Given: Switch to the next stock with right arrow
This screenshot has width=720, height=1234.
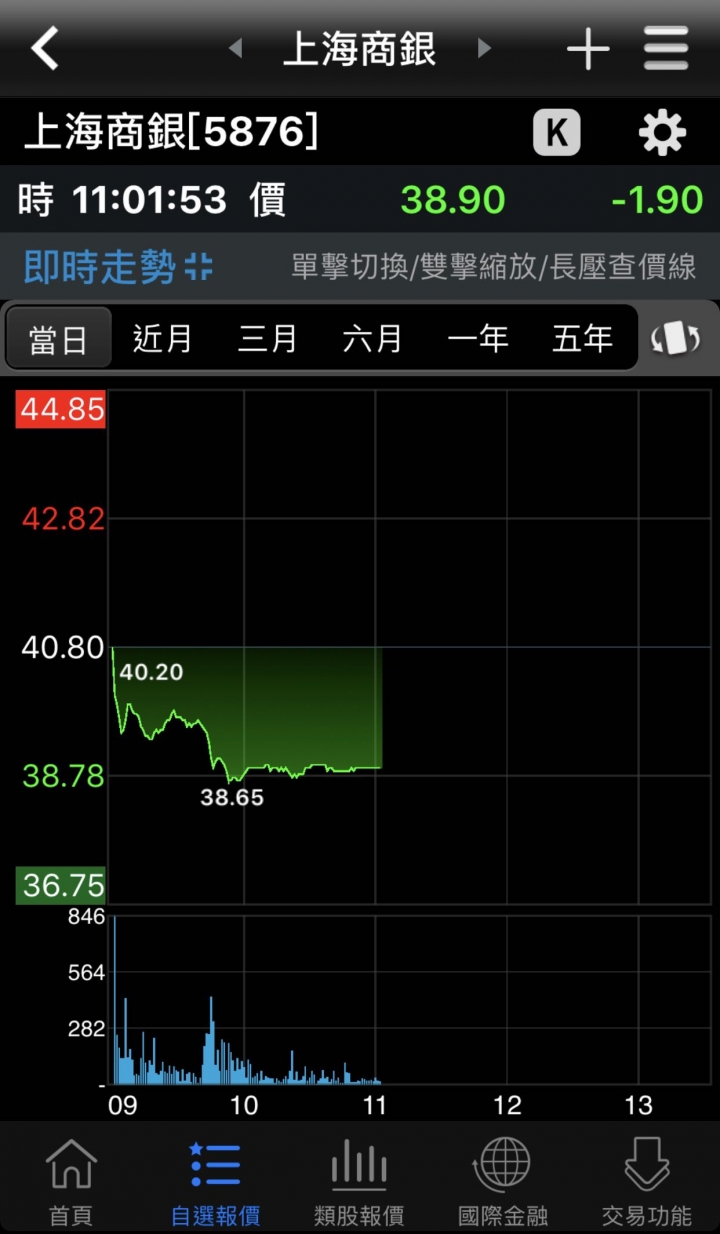Looking at the screenshot, I should 484,48.
